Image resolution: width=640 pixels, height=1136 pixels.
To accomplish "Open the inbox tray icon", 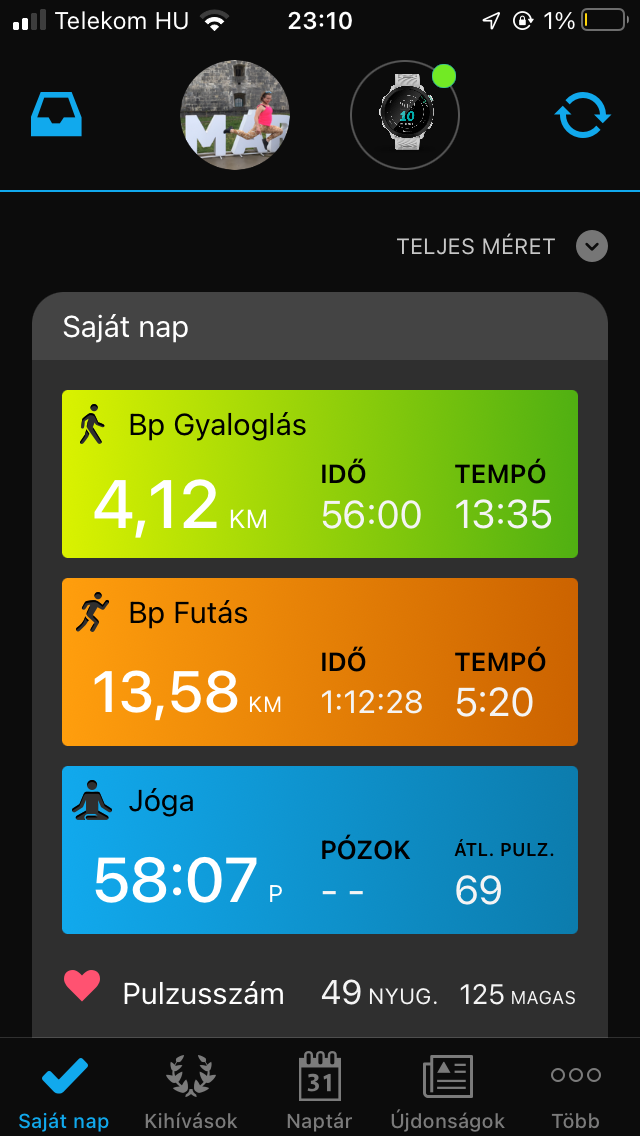I will click(x=56, y=116).
